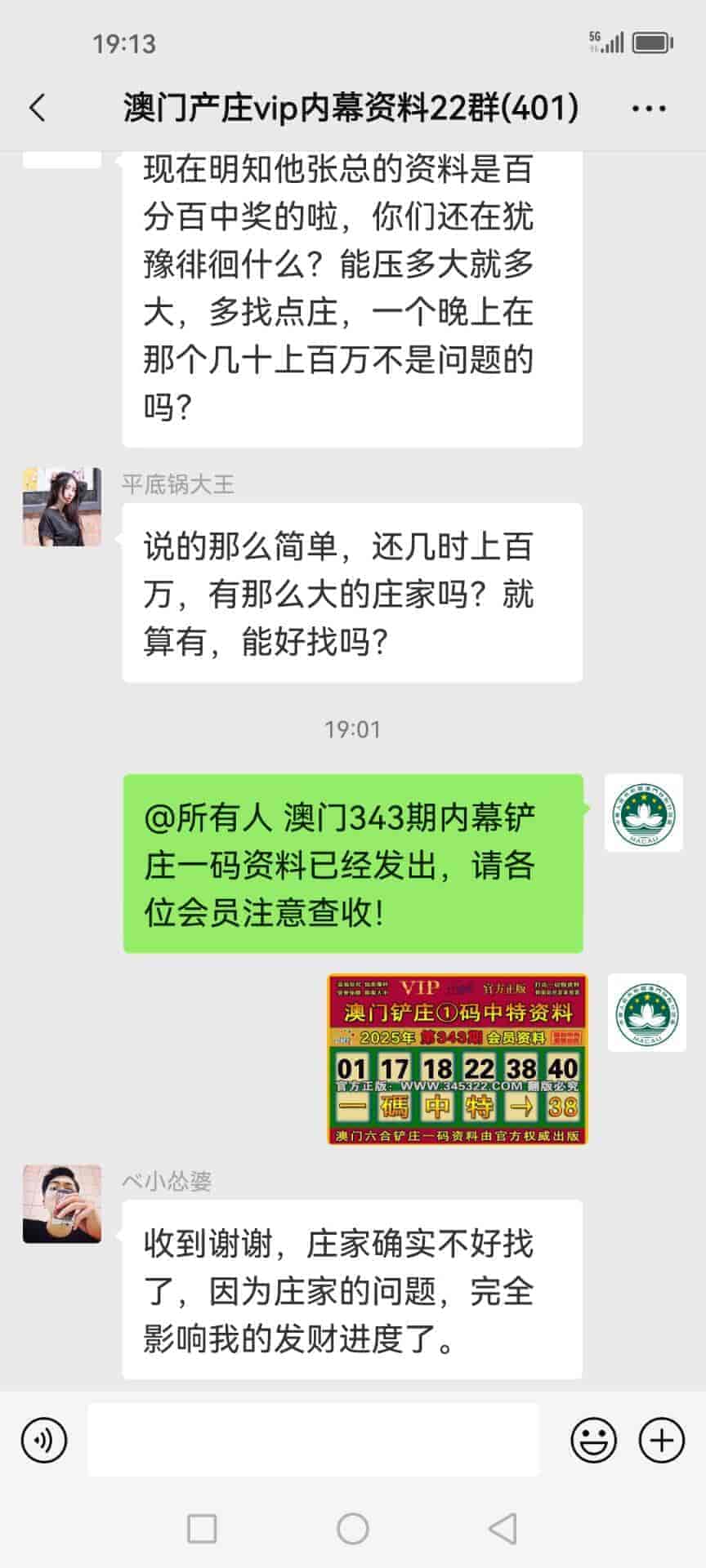Go back from the group chat
This screenshot has width=706, height=1568.
[38, 108]
